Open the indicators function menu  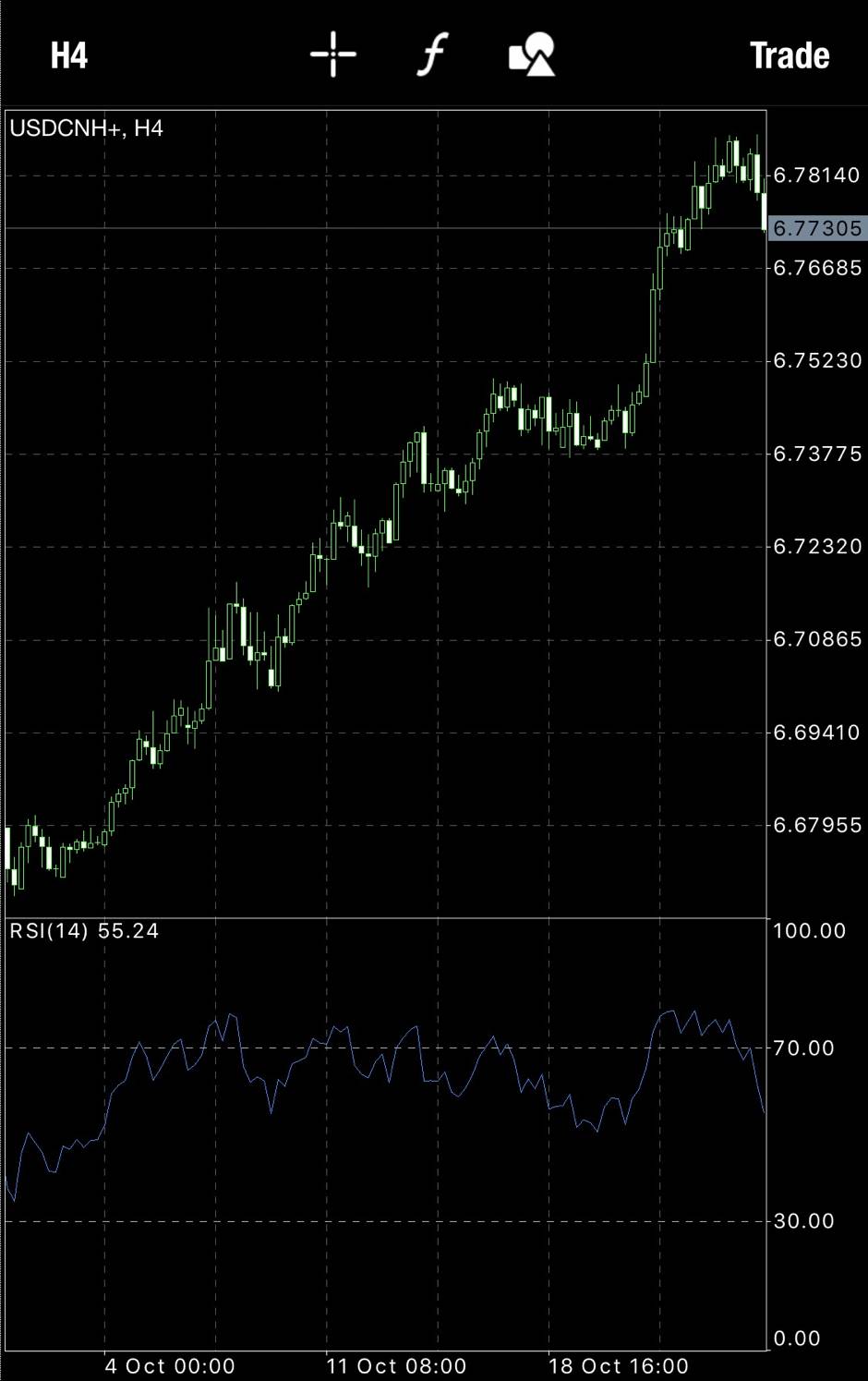(432, 55)
